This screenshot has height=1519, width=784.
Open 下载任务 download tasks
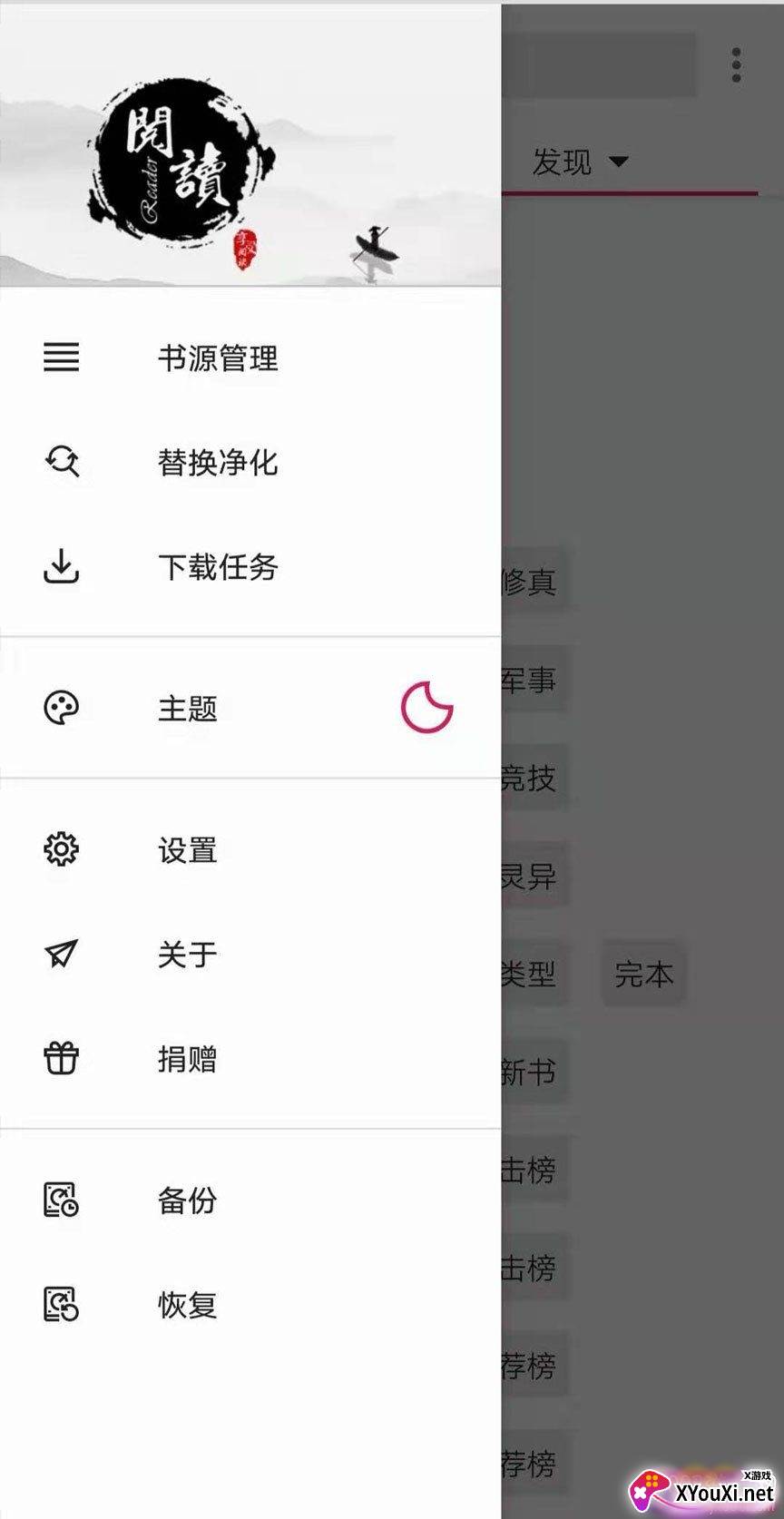pyautogui.click(x=218, y=567)
